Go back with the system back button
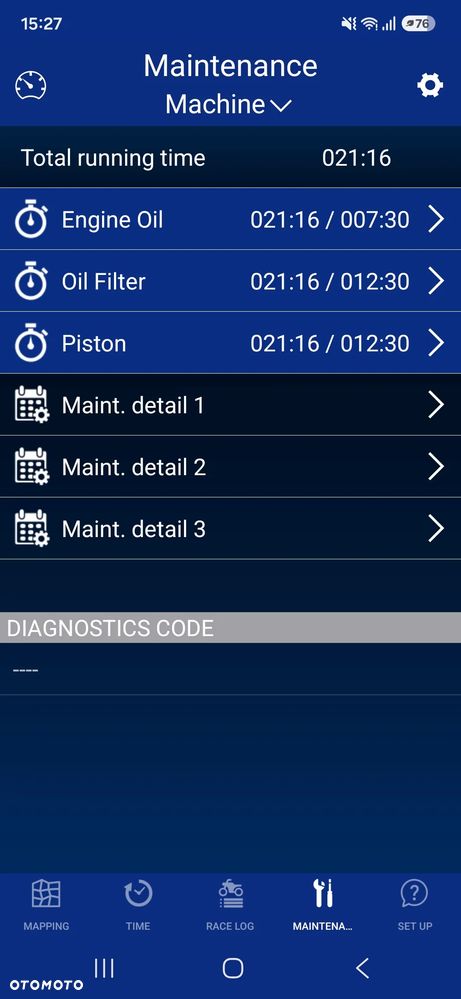The width and height of the screenshot is (461, 999). 362,968
